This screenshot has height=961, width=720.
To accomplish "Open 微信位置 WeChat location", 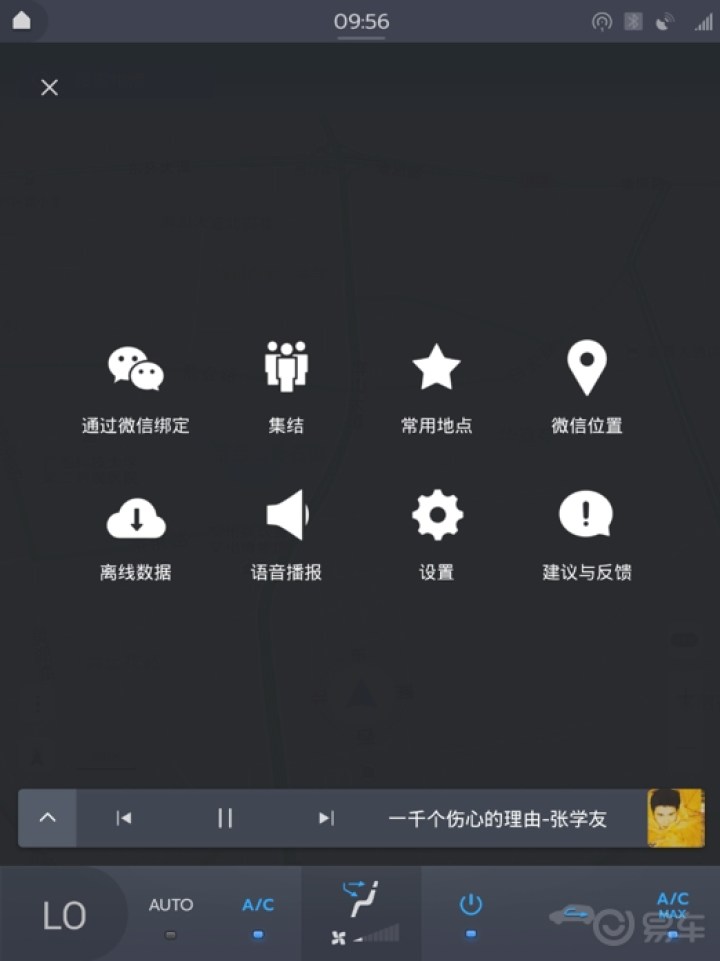I will [x=587, y=387].
